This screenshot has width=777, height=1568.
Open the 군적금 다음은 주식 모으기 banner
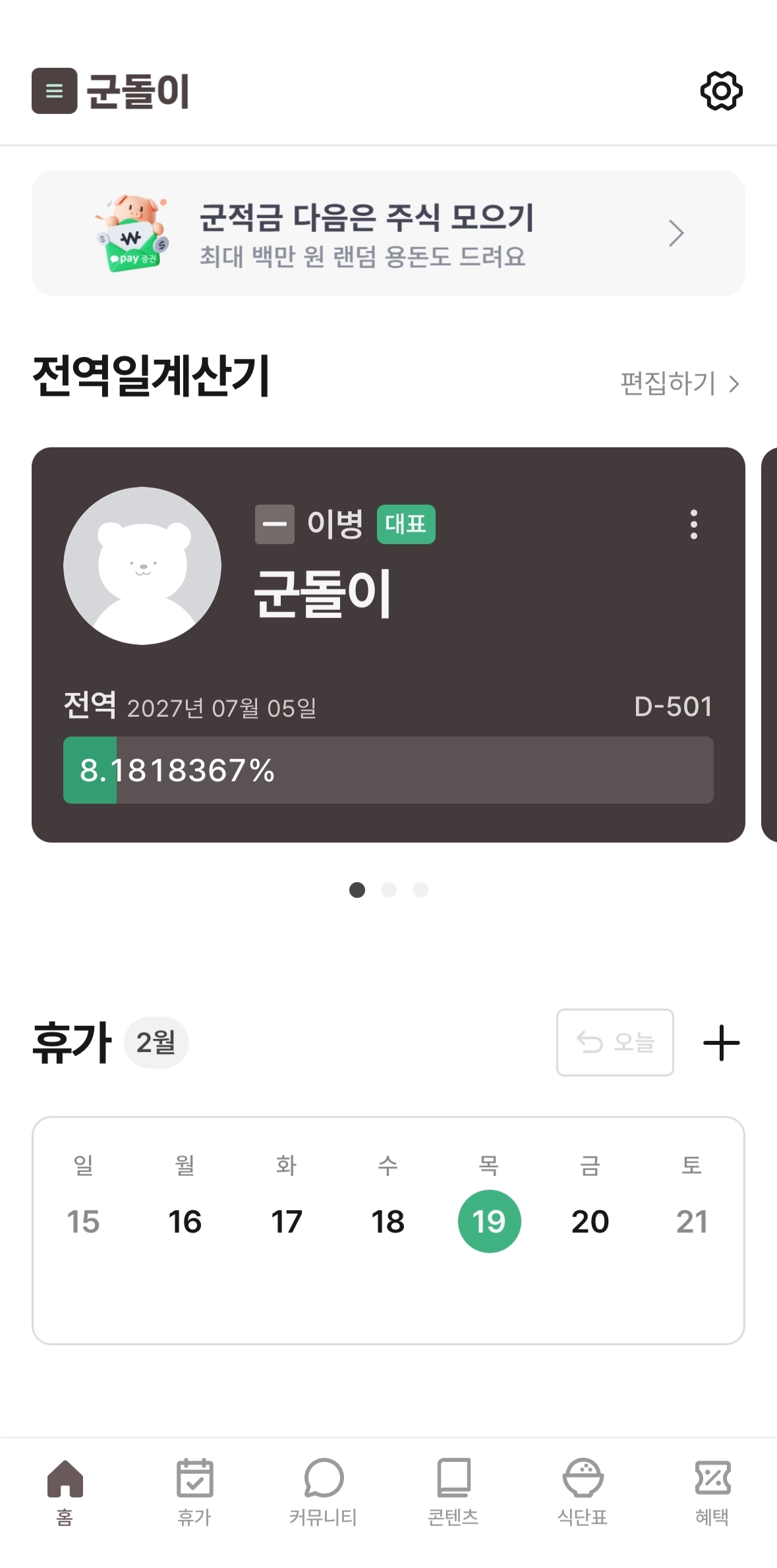pos(388,233)
